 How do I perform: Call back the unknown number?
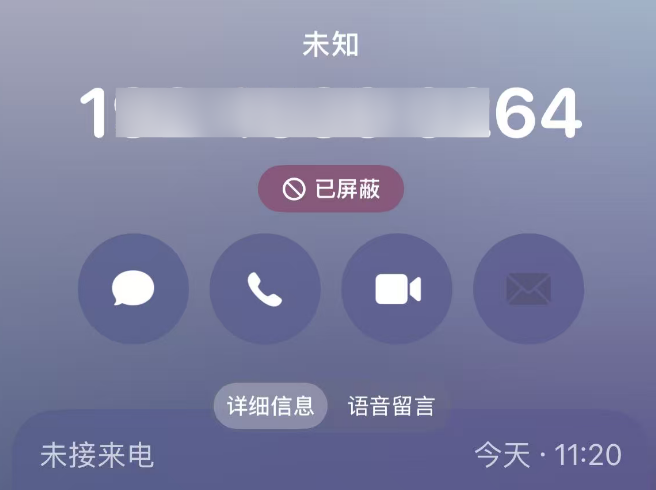coord(265,289)
